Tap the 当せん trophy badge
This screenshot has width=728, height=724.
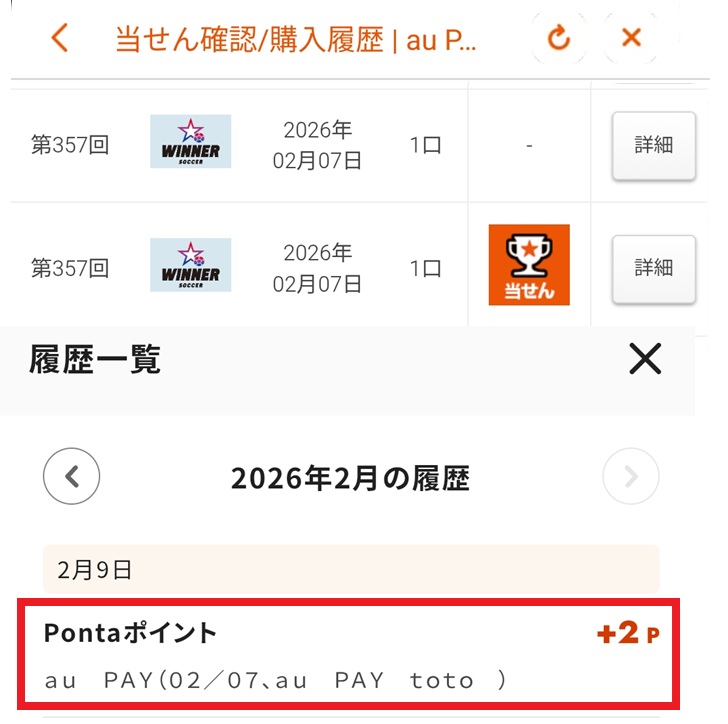coord(529,265)
